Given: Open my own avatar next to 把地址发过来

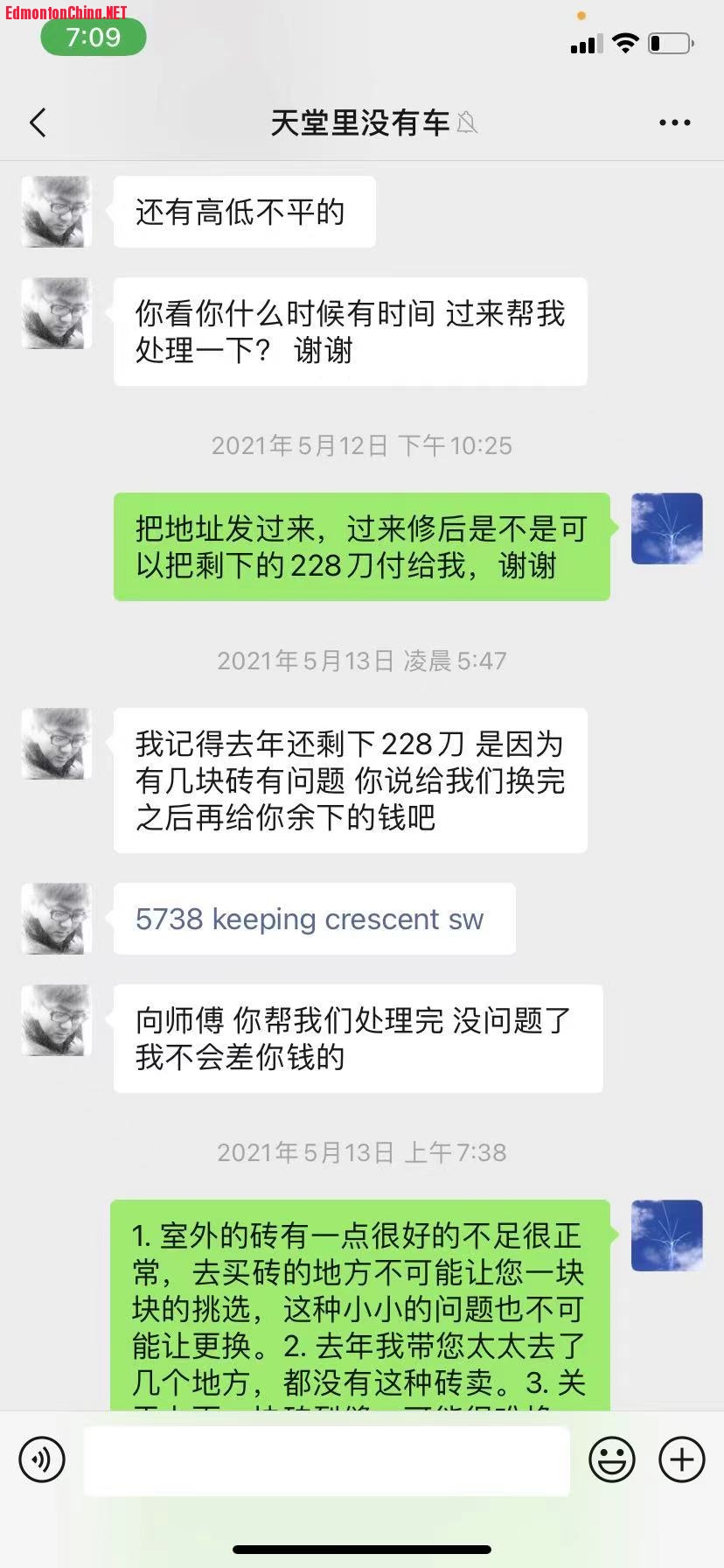Looking at the screenshot, I should (666, 528).
